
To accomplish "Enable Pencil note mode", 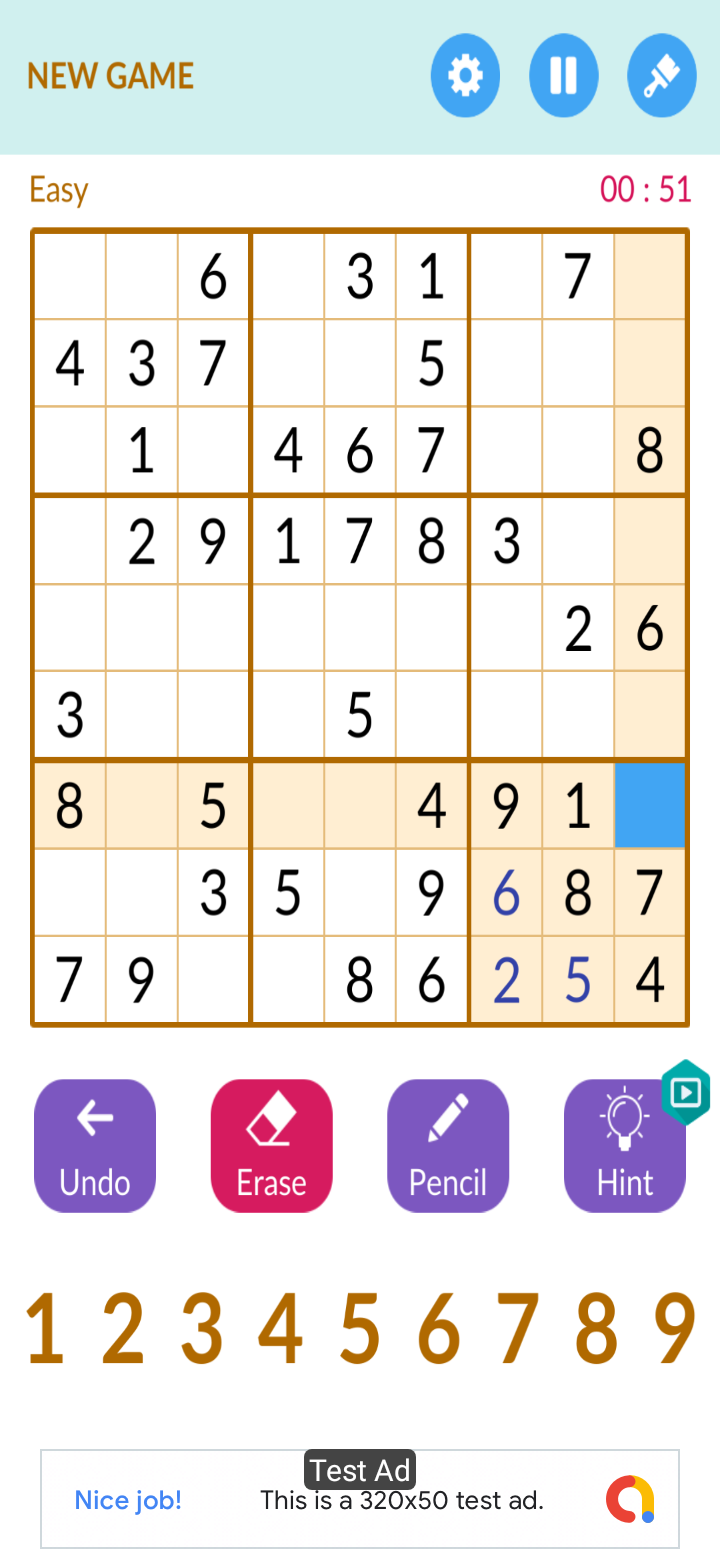I will point(448,1145).
